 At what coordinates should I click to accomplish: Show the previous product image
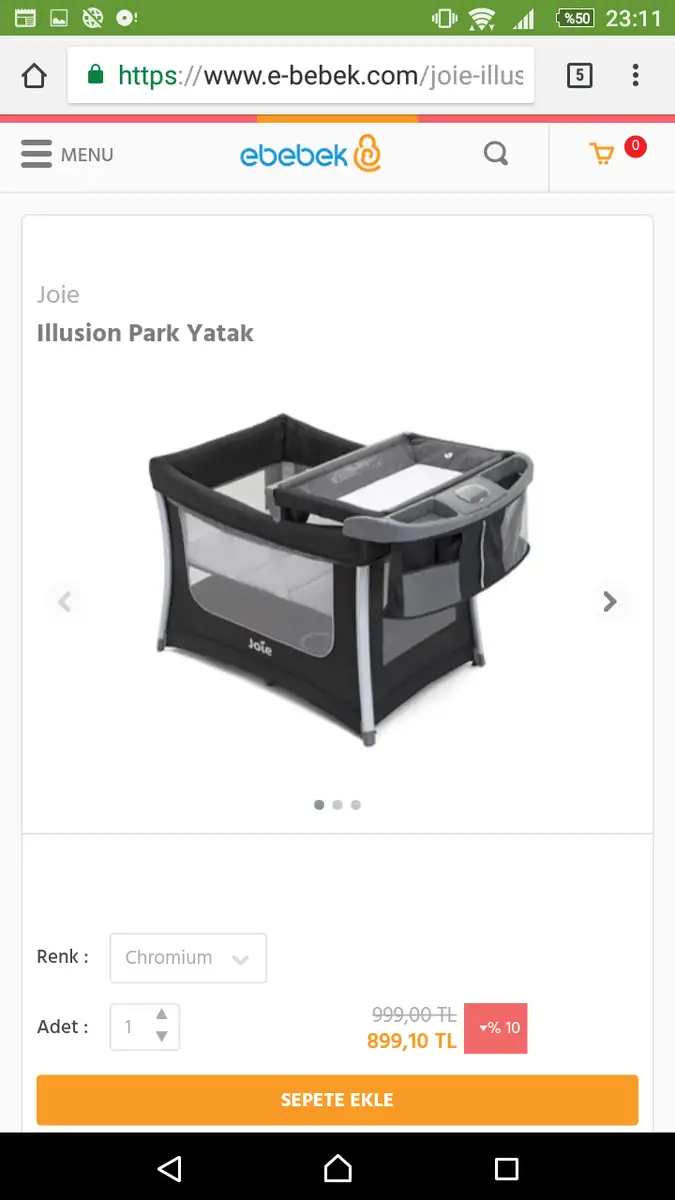65,602
